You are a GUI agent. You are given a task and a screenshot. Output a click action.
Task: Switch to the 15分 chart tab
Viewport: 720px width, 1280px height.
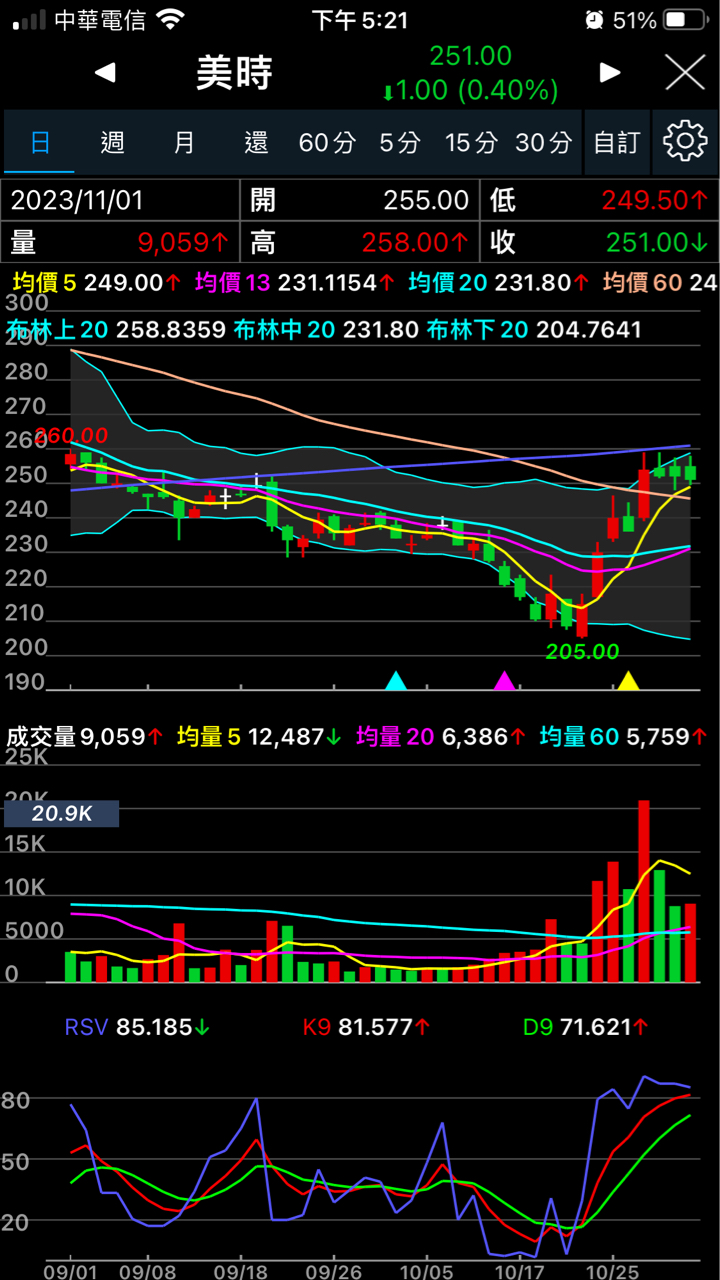(471, 142)
